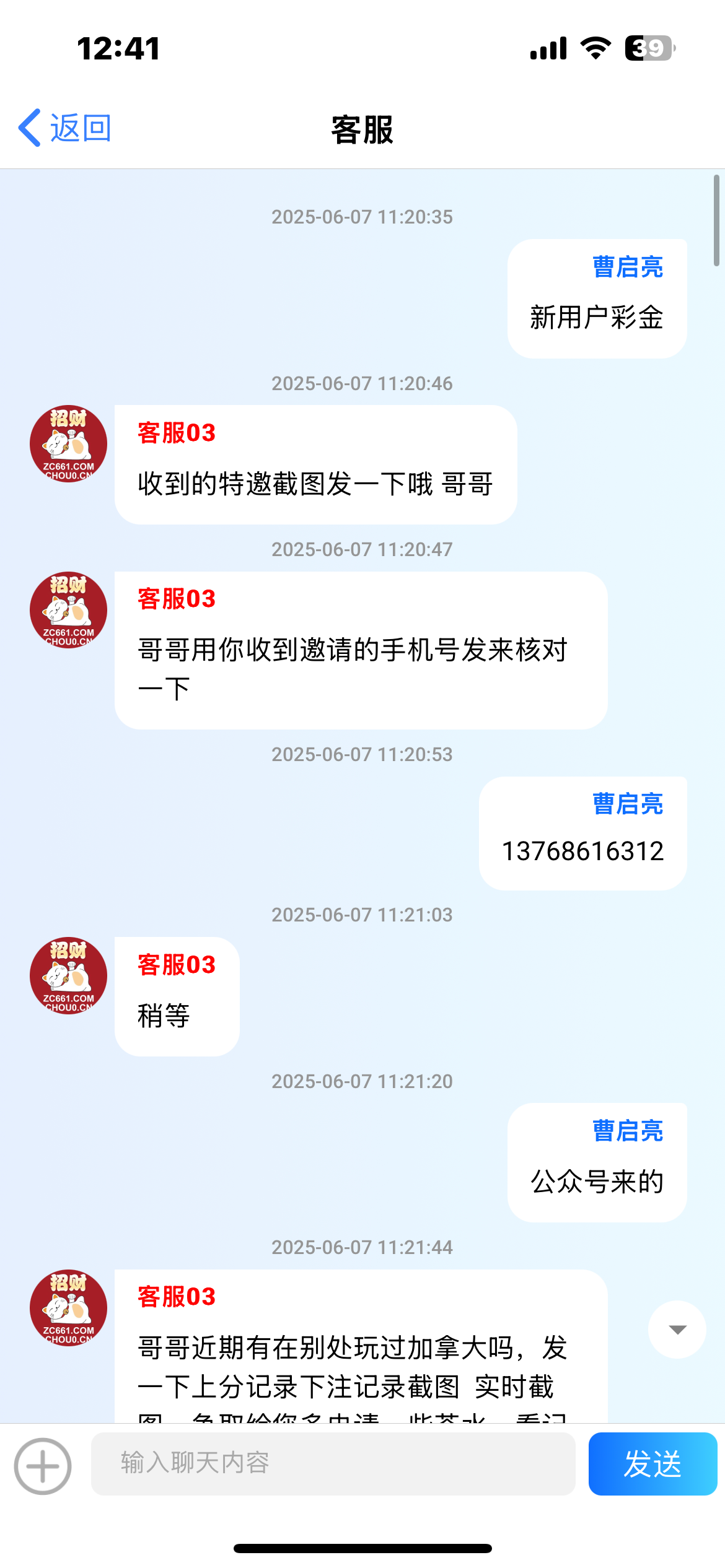Screen dimensions: 725x1568
Task: Jump to latest messages with down arrow
Action: click(x=677, y=1329)
